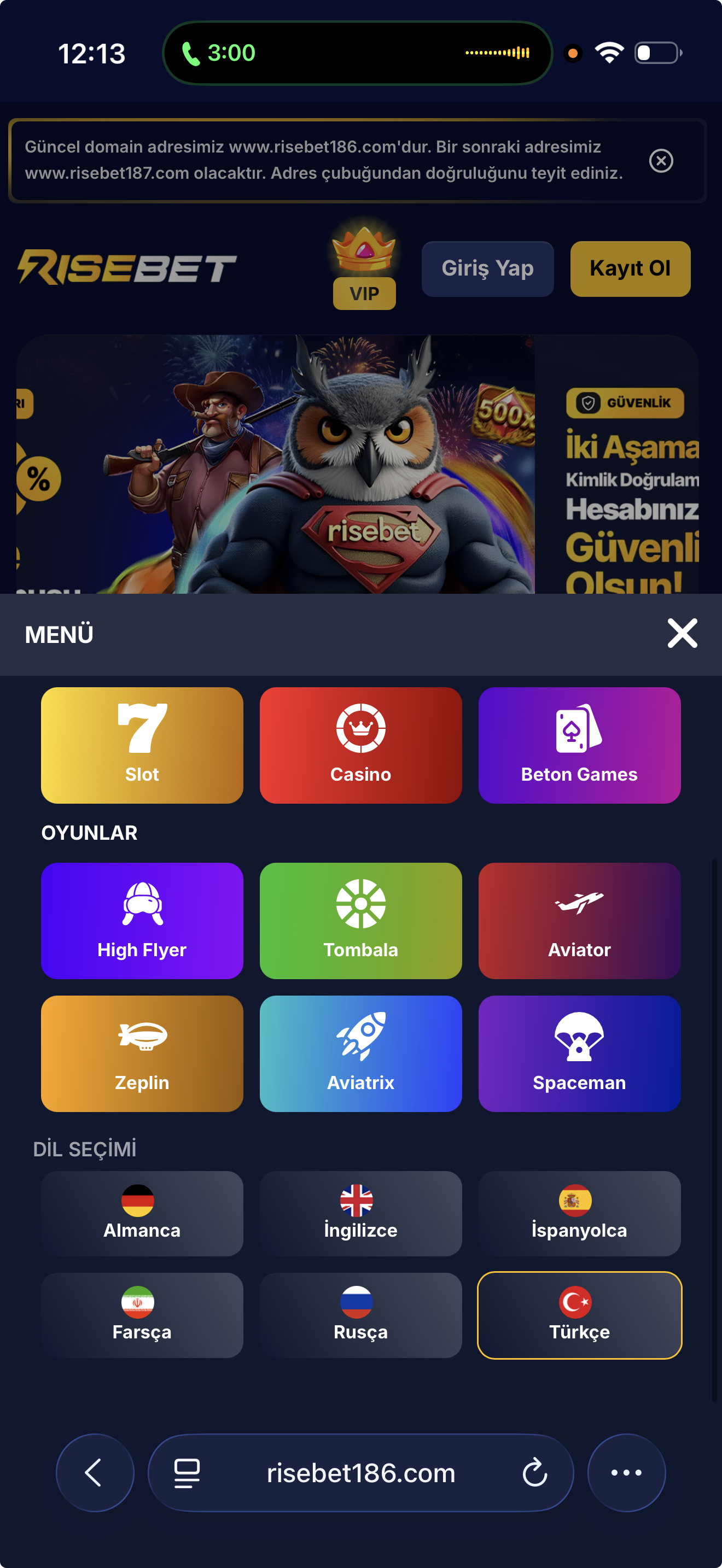Switch language to Rusça

click(x=360, y=1315)
